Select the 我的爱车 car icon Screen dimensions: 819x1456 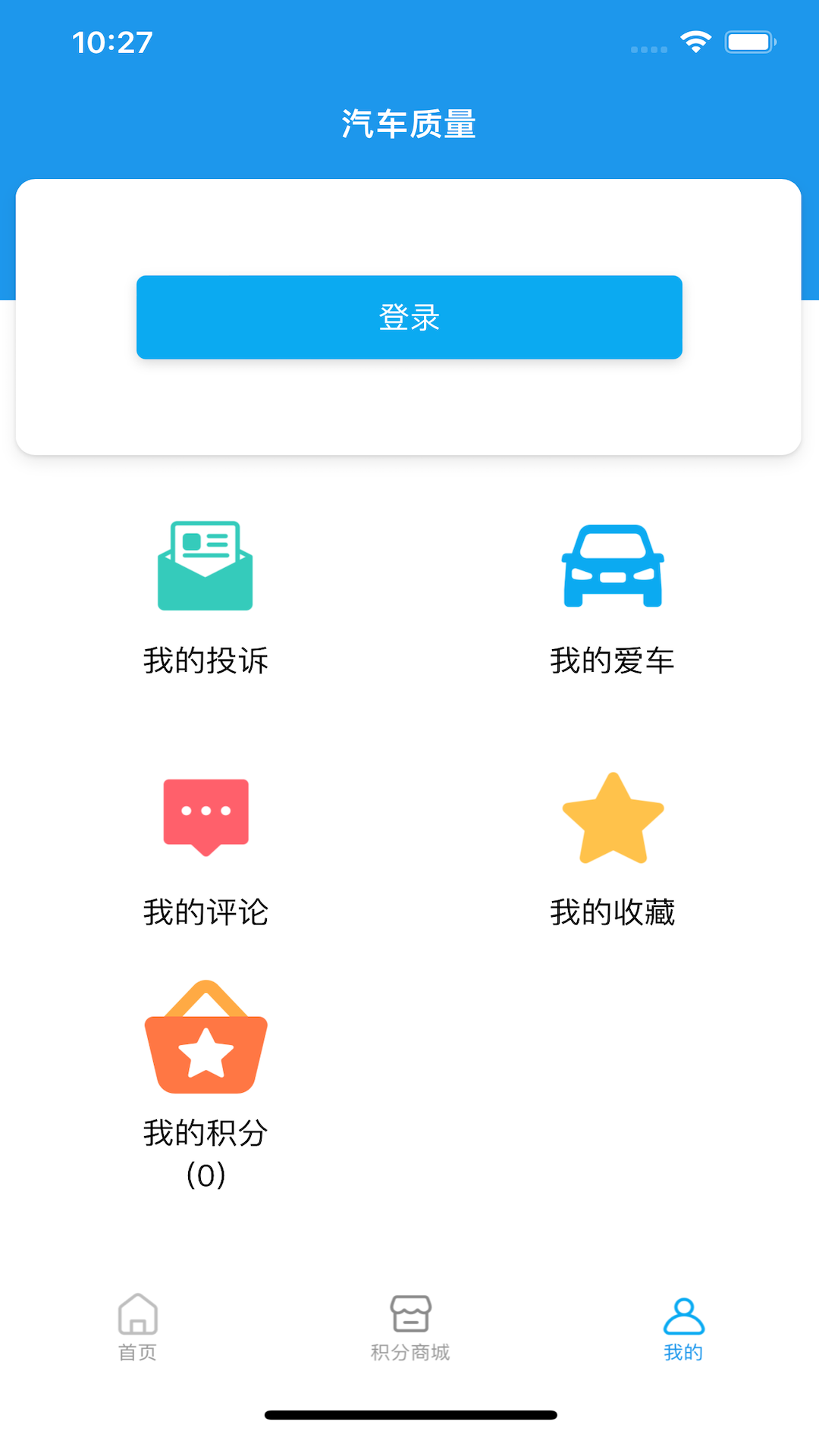point(613,565)
